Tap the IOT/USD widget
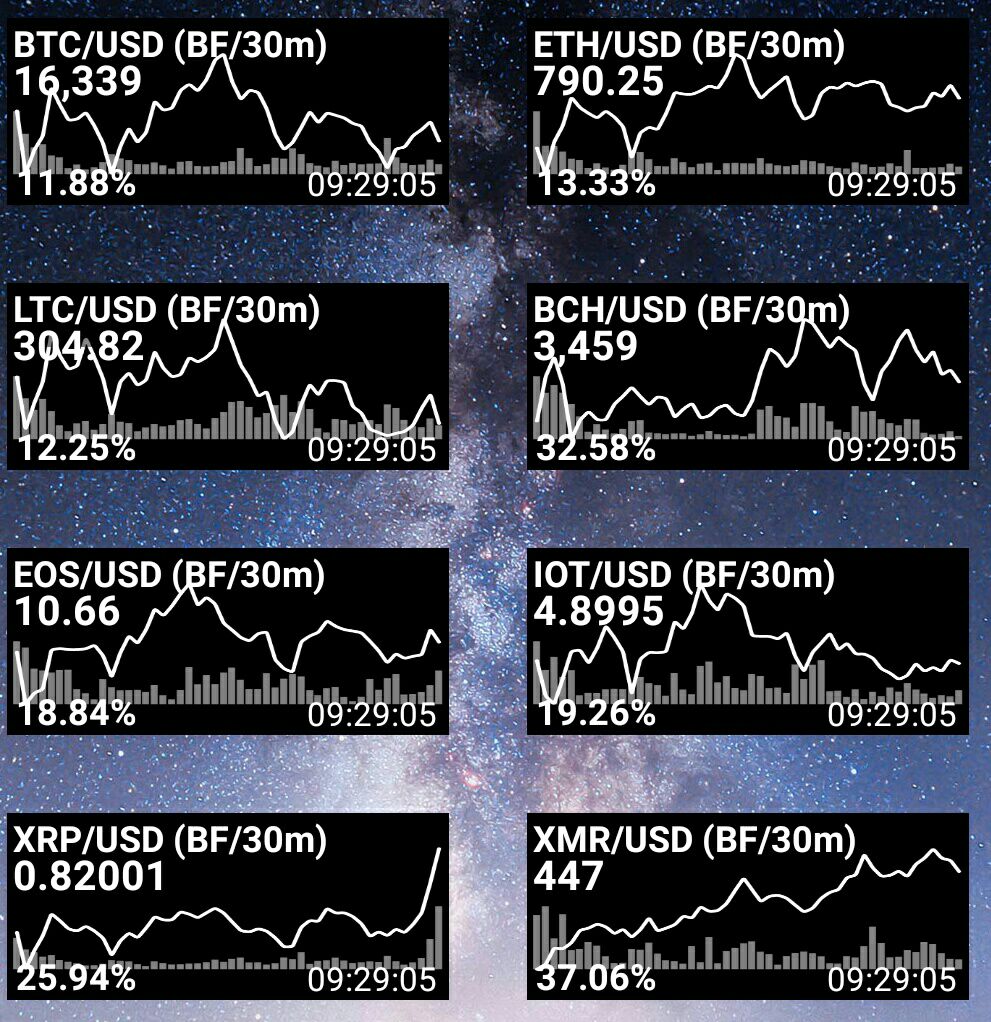The image size is (991, 1022). click(x=748, y=641)
